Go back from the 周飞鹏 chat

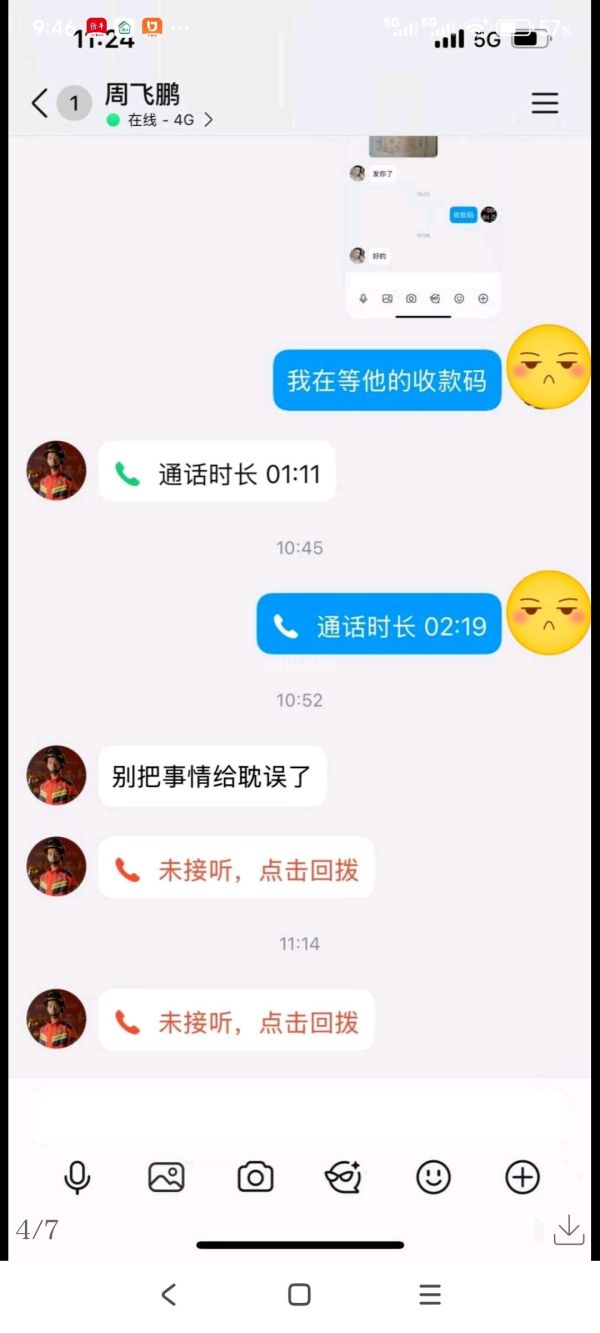pyautogui.click(x=40, y=103)
